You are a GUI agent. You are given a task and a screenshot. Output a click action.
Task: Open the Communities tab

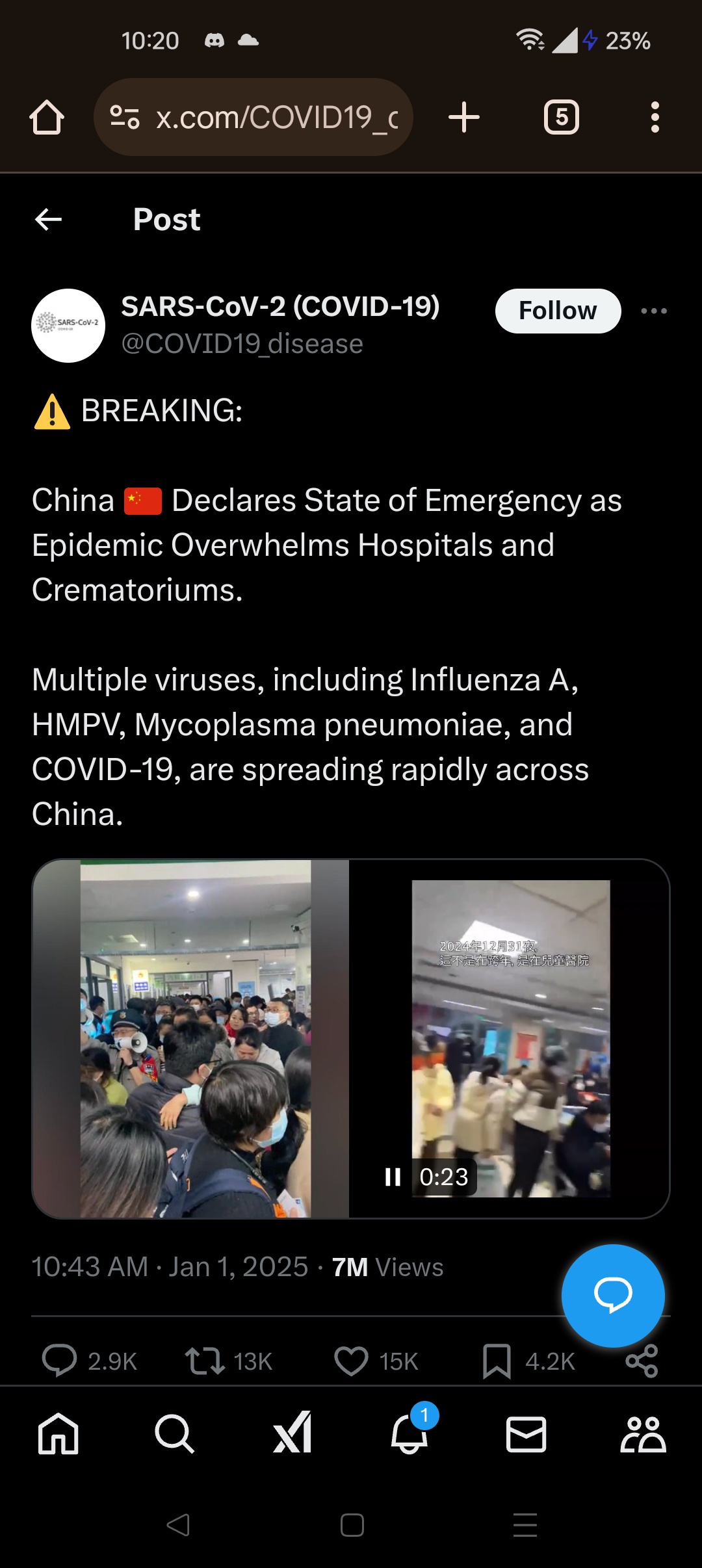tap(643, 1433)
